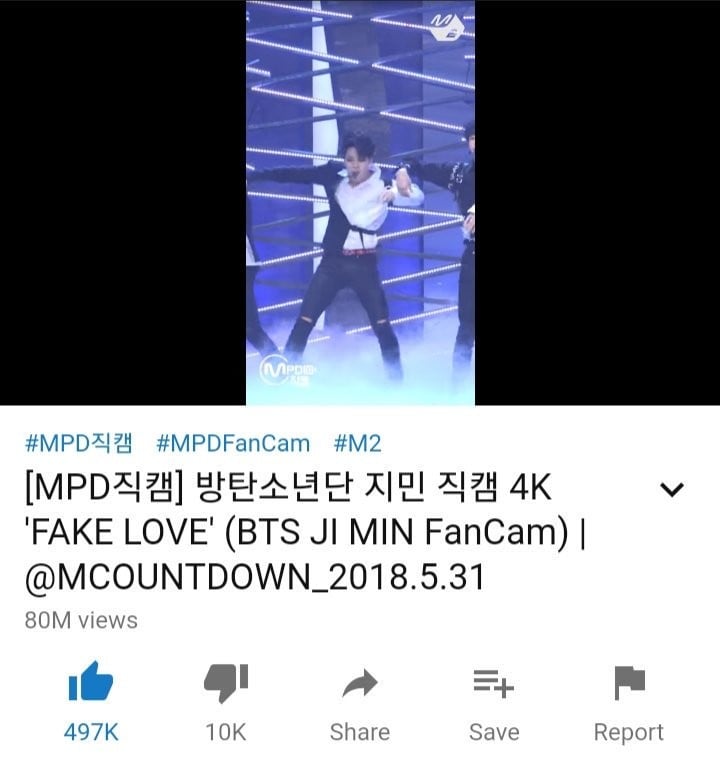Report this video
This screenshot has width=720, height=765.
click(628, 685)
